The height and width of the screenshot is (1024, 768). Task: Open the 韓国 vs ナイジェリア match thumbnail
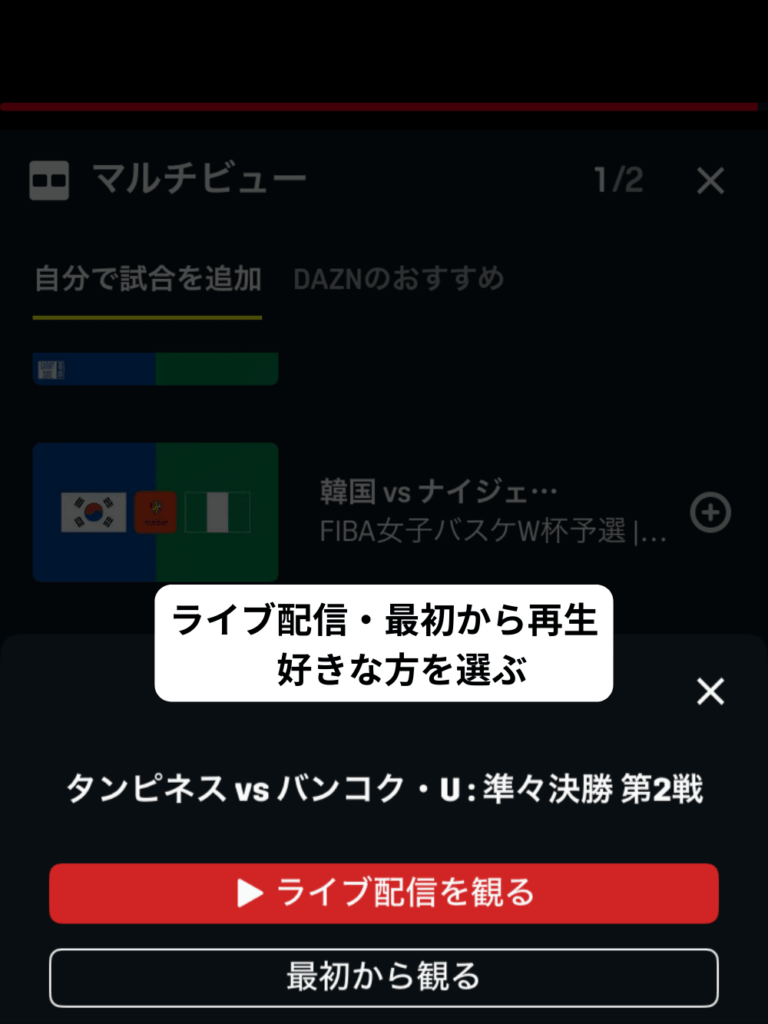(x=155, y=512)
